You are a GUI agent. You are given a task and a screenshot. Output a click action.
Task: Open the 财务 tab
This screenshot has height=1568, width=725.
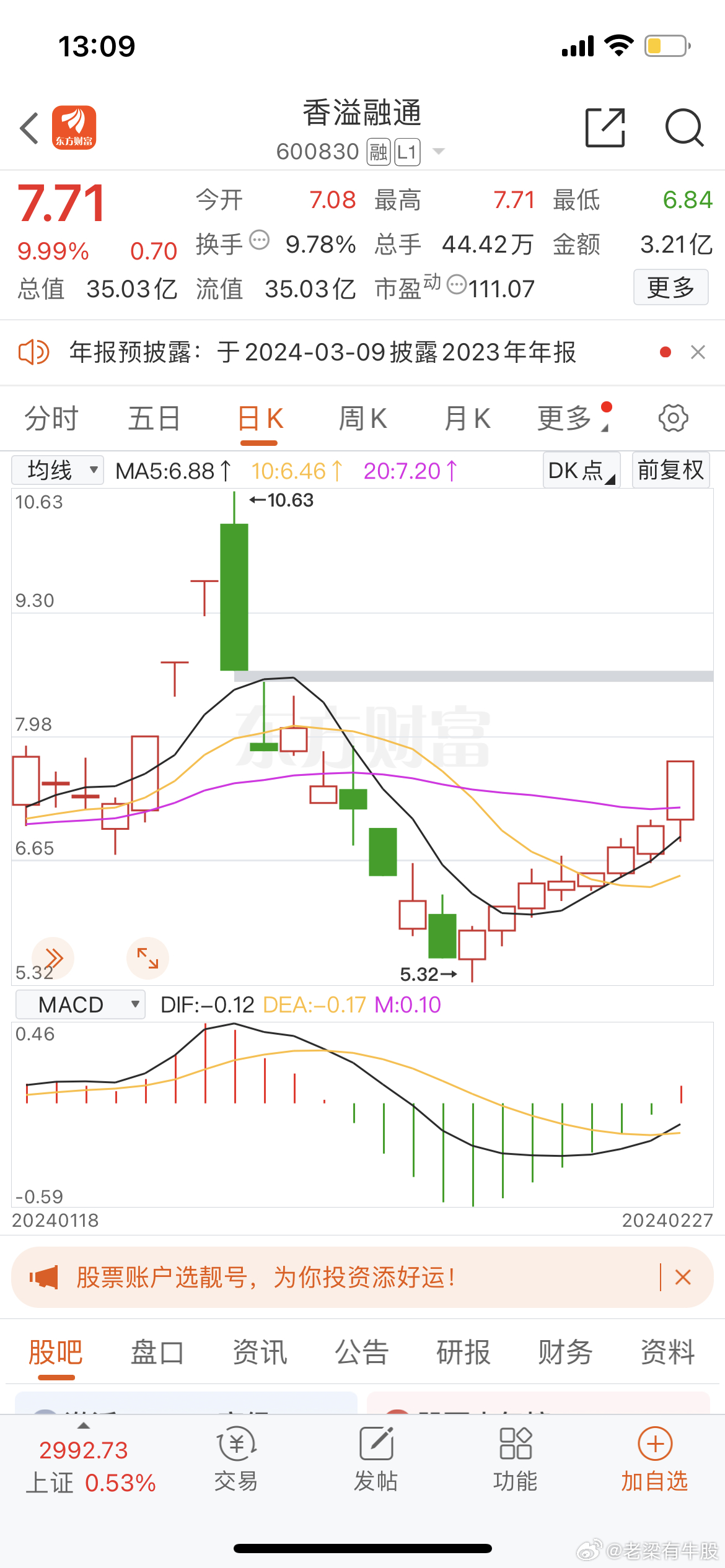coord(565,1351)
